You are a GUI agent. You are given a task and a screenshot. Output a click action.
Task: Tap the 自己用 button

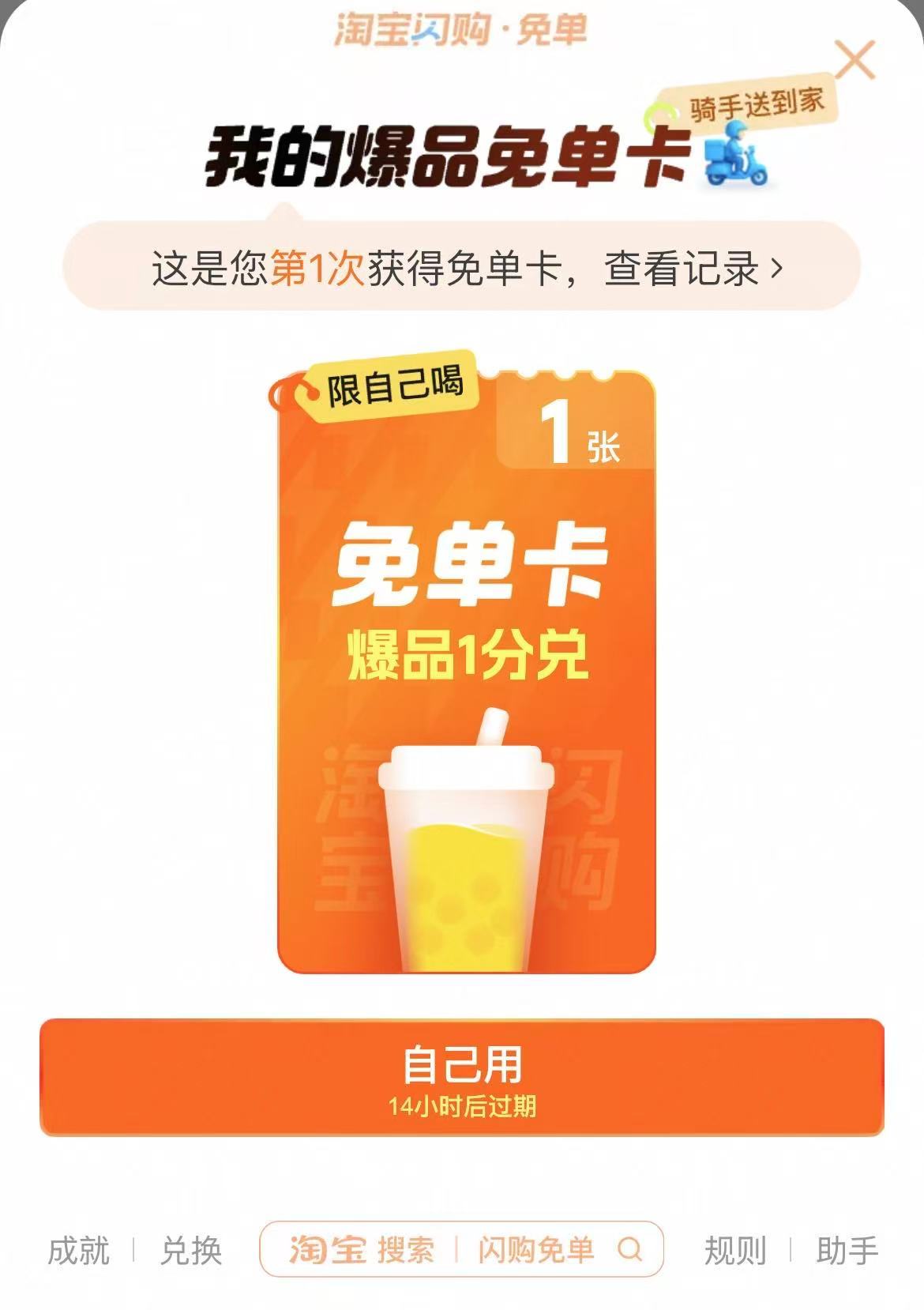[462, 1078]
